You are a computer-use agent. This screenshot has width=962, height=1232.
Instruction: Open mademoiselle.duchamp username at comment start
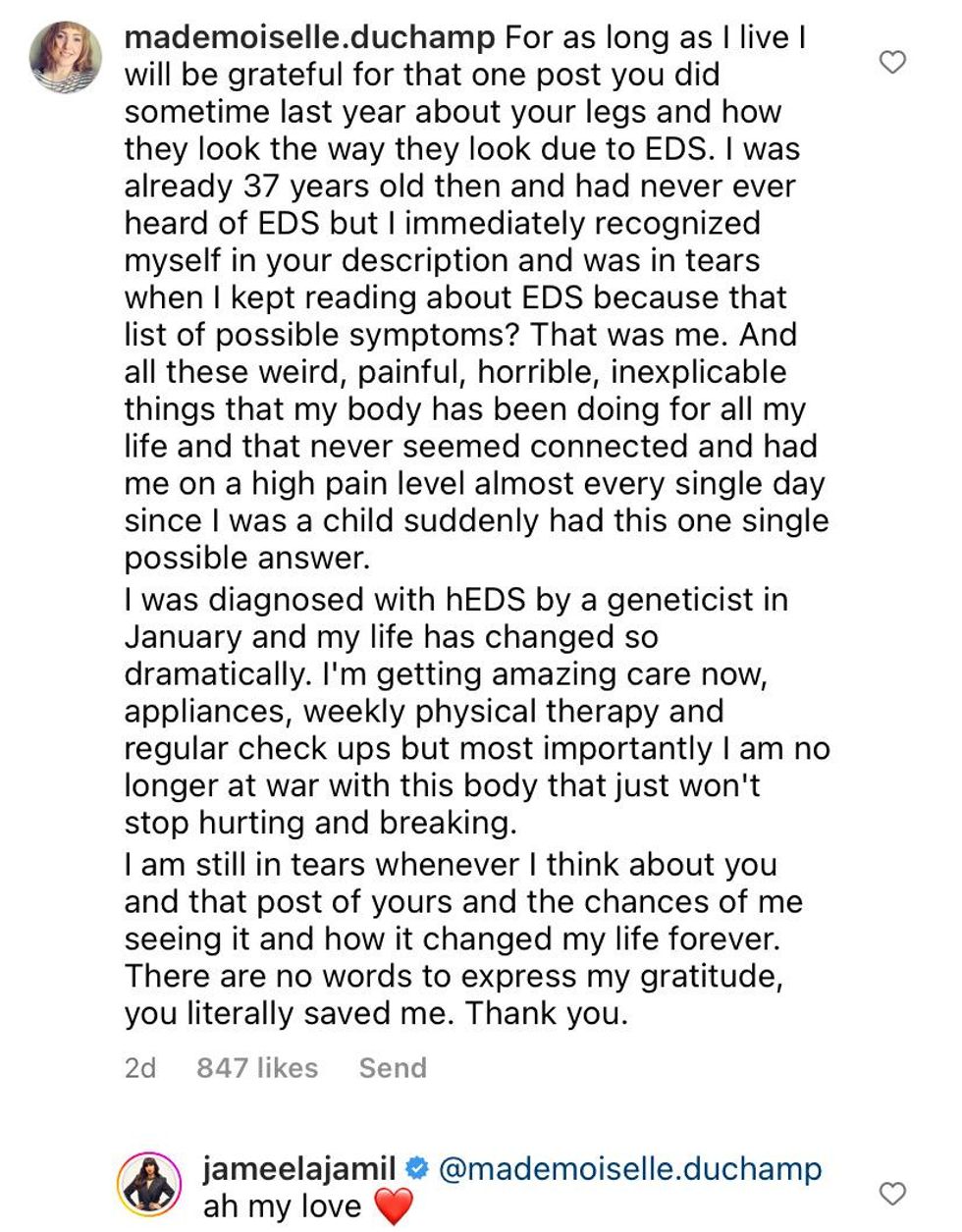coord(309,38)
